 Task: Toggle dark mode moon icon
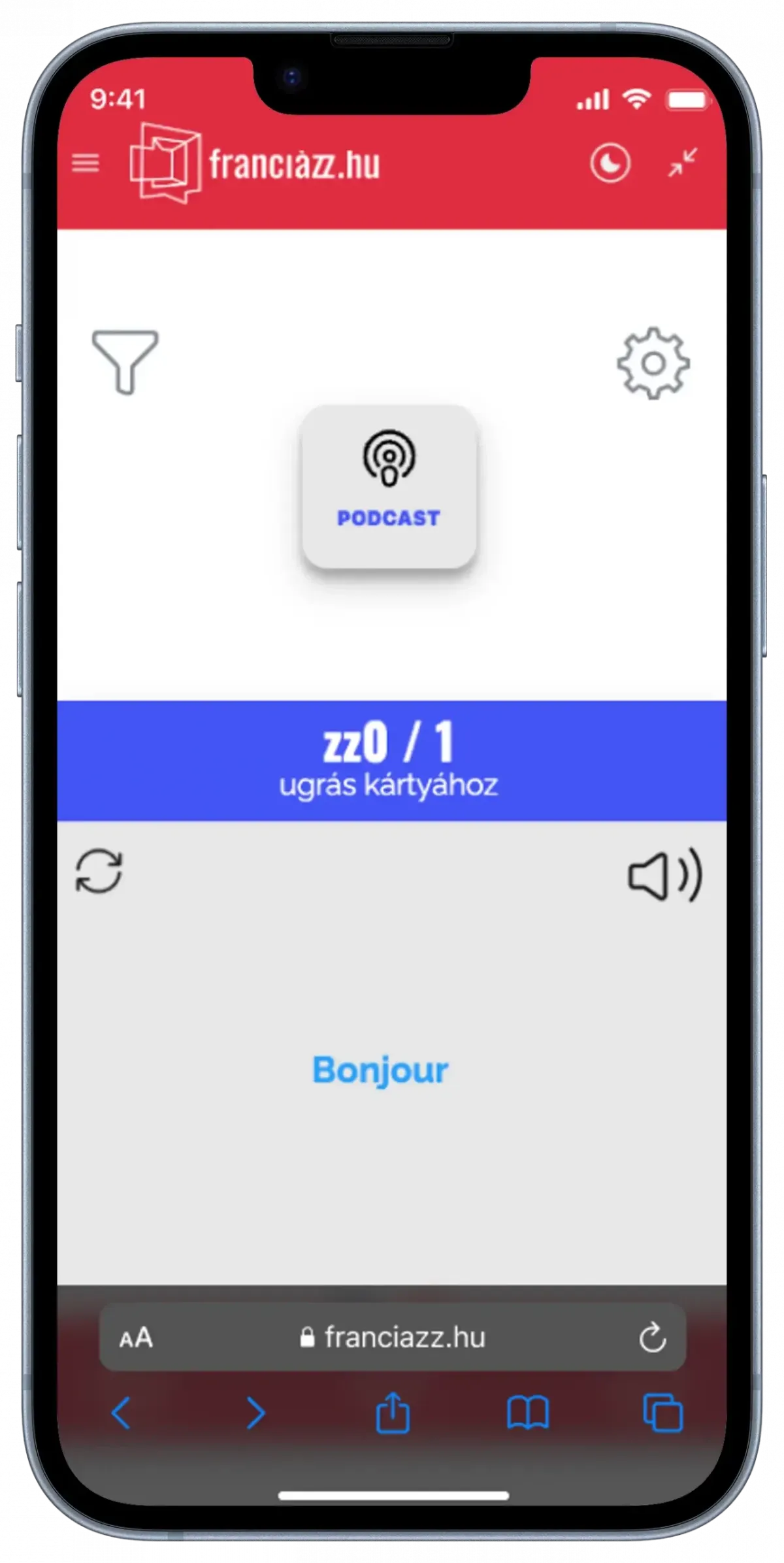tap(610, 163)
